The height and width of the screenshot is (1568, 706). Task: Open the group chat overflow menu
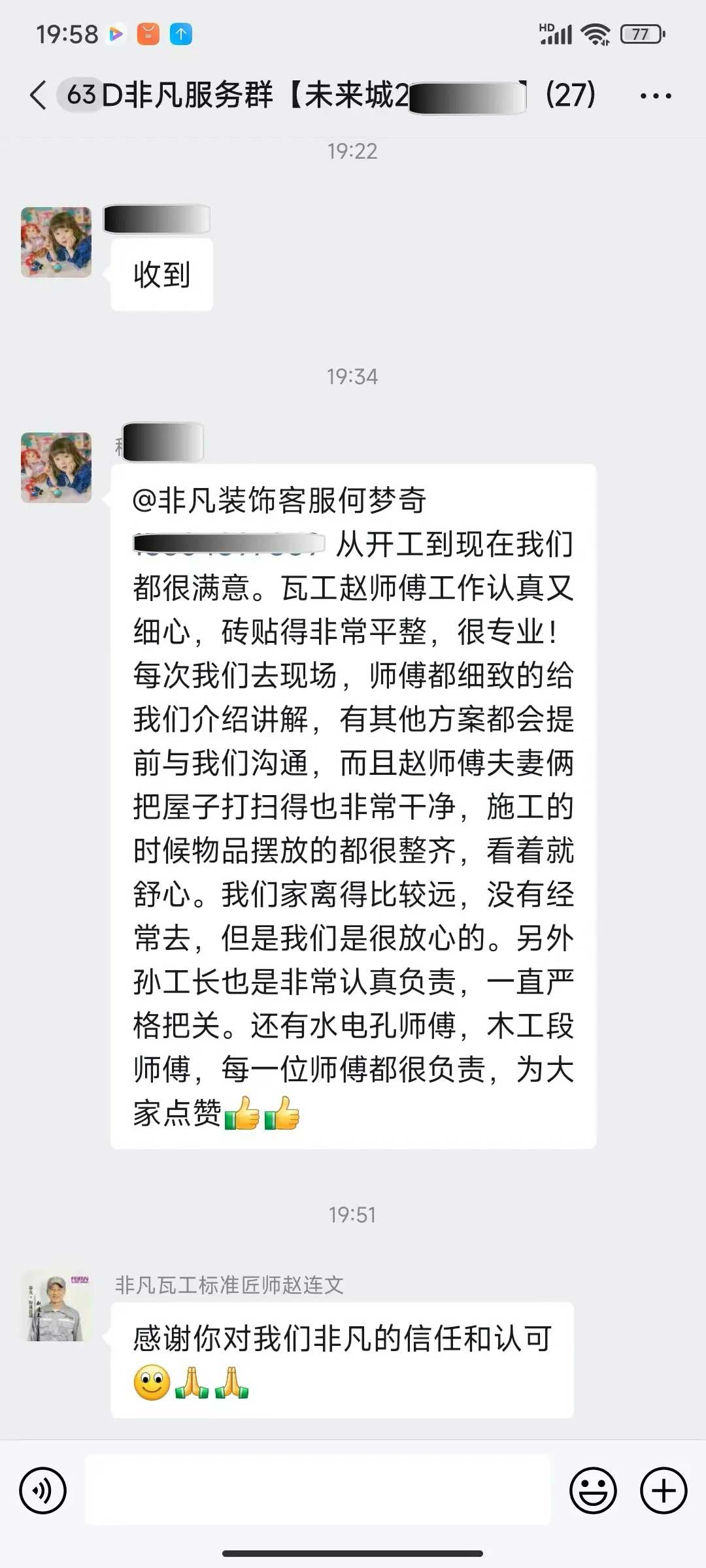pyautogui.click(x=656, y=95)
